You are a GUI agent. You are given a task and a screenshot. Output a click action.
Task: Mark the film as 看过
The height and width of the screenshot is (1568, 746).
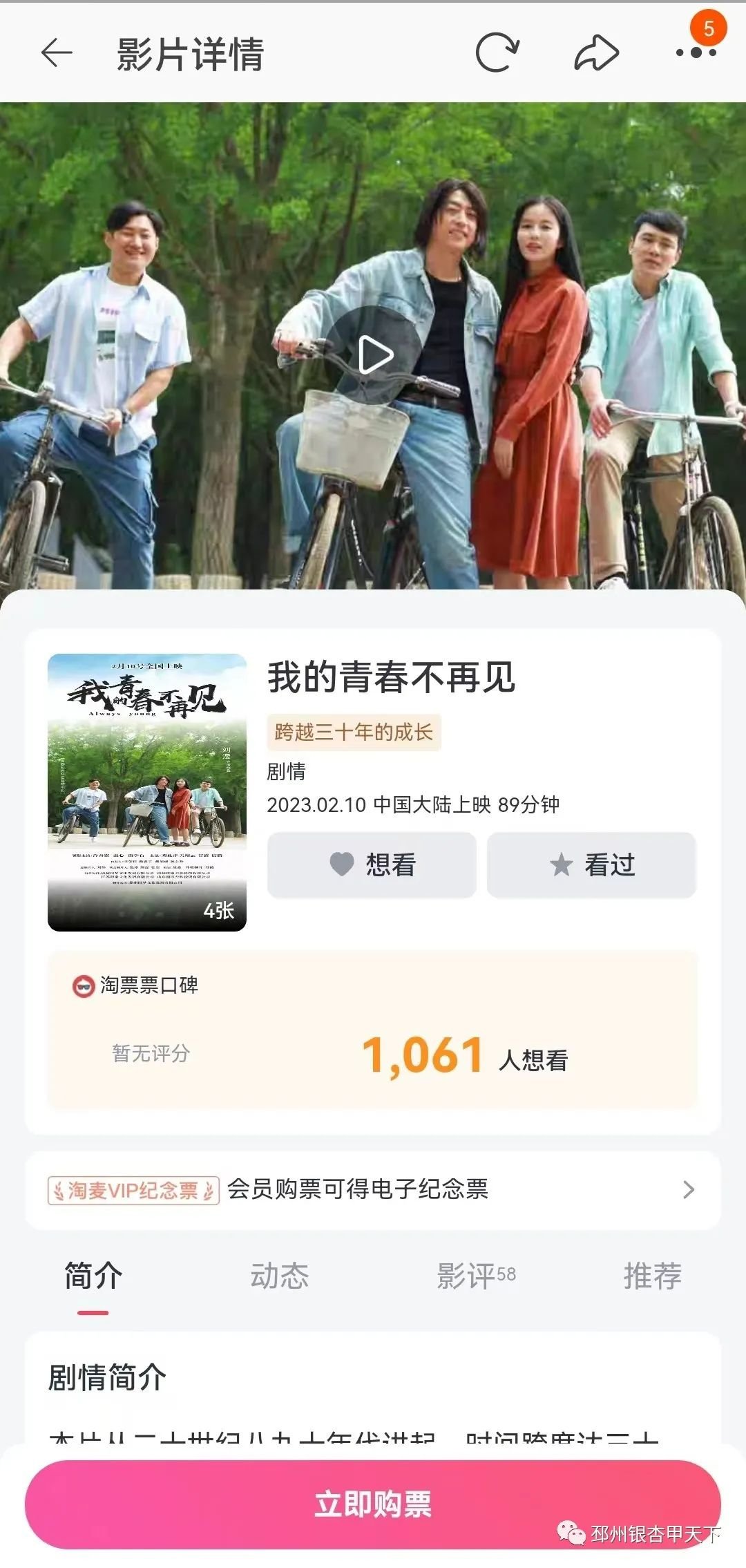pos(591,865)
